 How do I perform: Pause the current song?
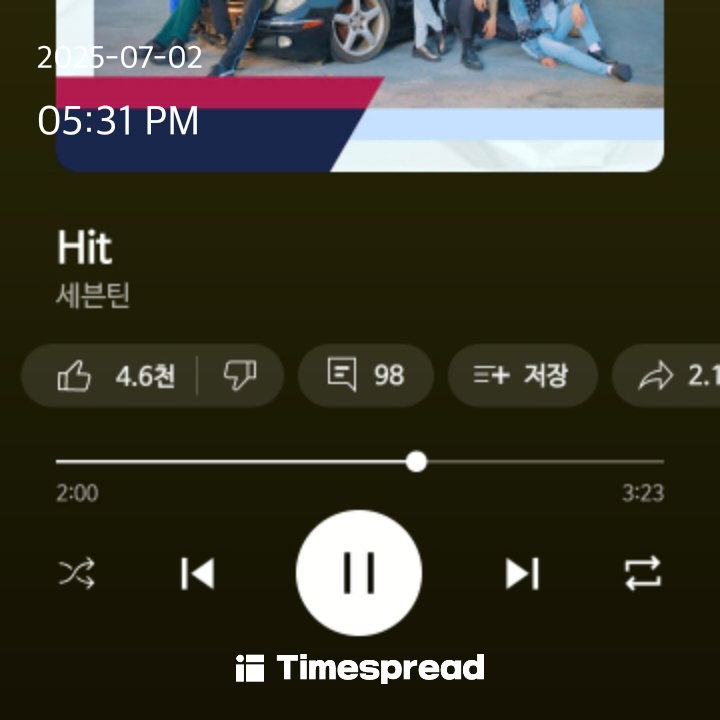tap(358, 573)
